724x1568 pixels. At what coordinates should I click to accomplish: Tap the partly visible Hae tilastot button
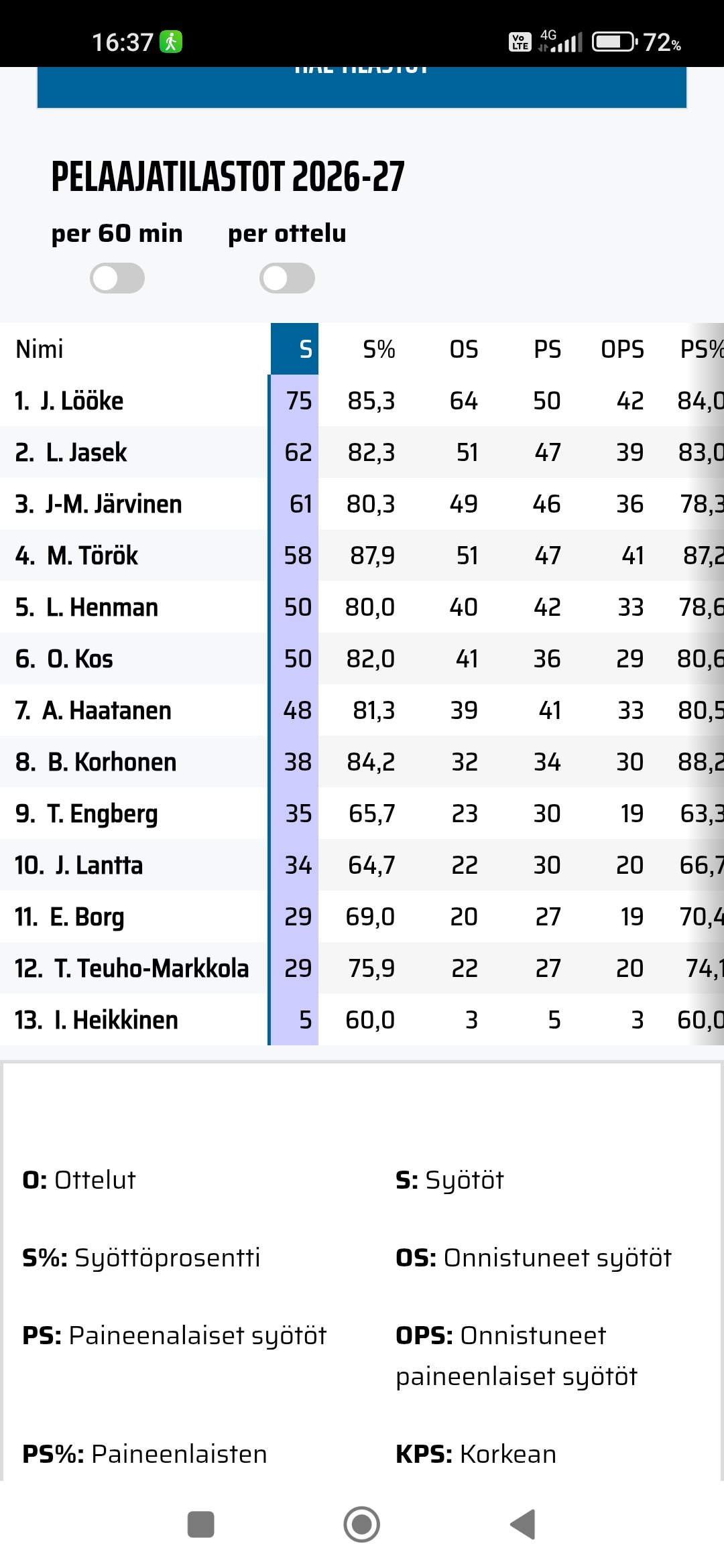click(x=362, y=87)
